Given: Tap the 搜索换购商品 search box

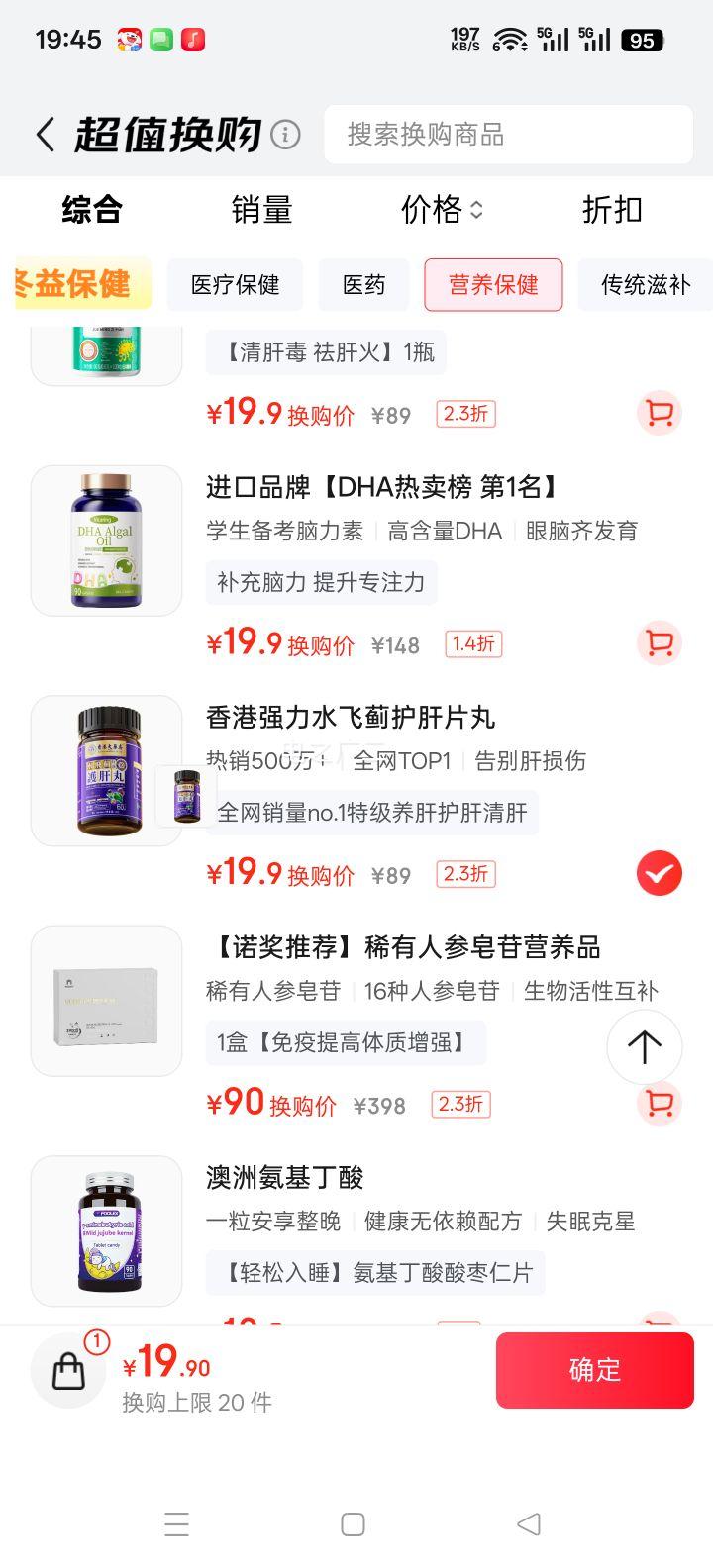Looking at the screenshot, I should coord(507,135).
